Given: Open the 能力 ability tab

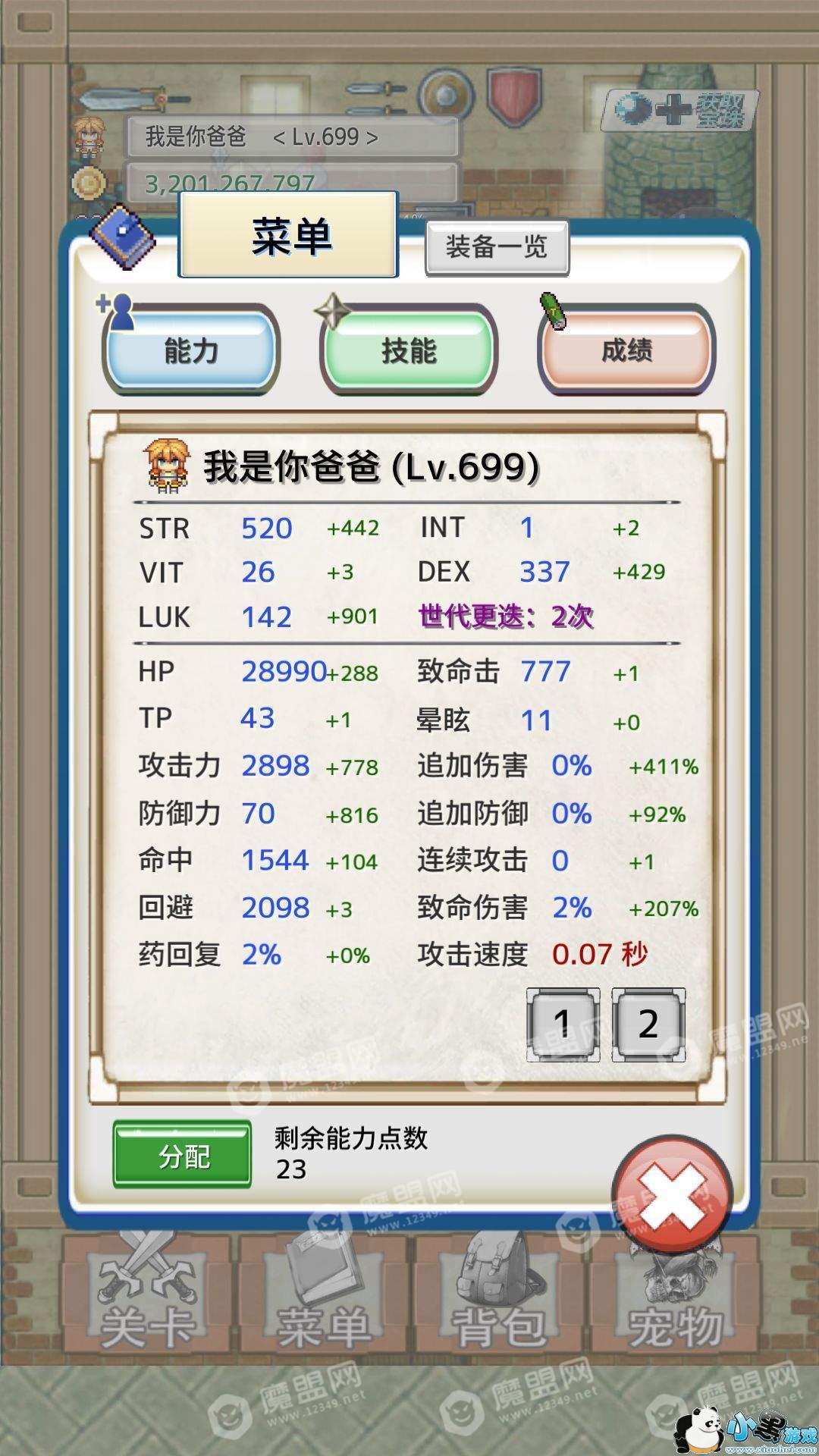Looking at the screenshot, I should click(191, 350).
